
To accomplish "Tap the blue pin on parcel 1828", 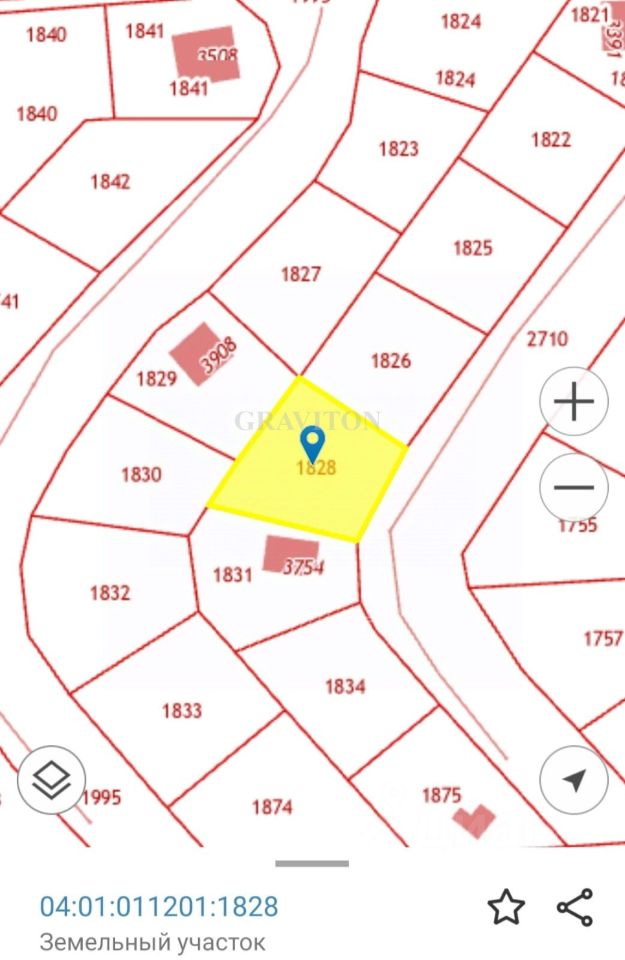I will 313,442.
